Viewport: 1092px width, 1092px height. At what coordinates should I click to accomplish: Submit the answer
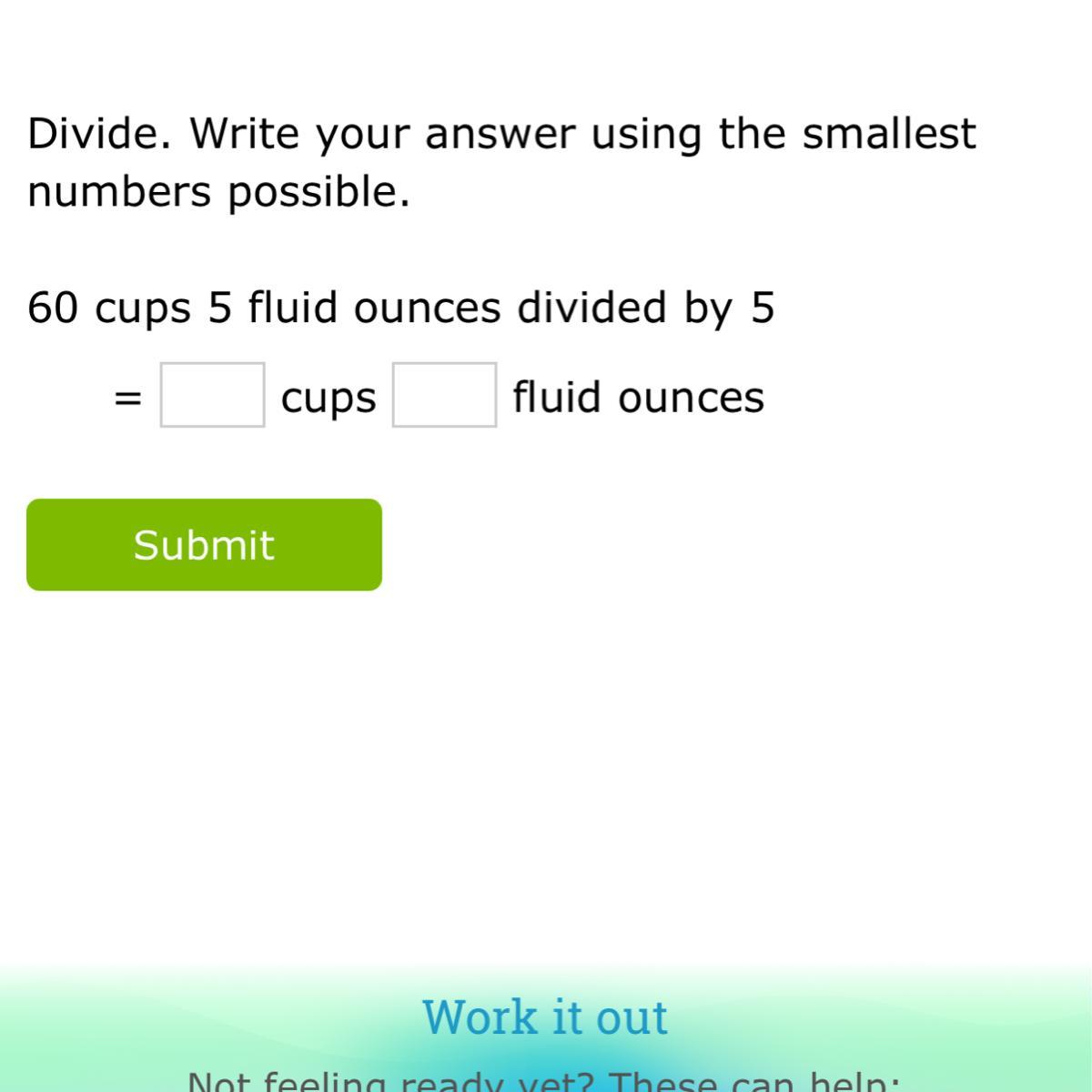(204, 544)
